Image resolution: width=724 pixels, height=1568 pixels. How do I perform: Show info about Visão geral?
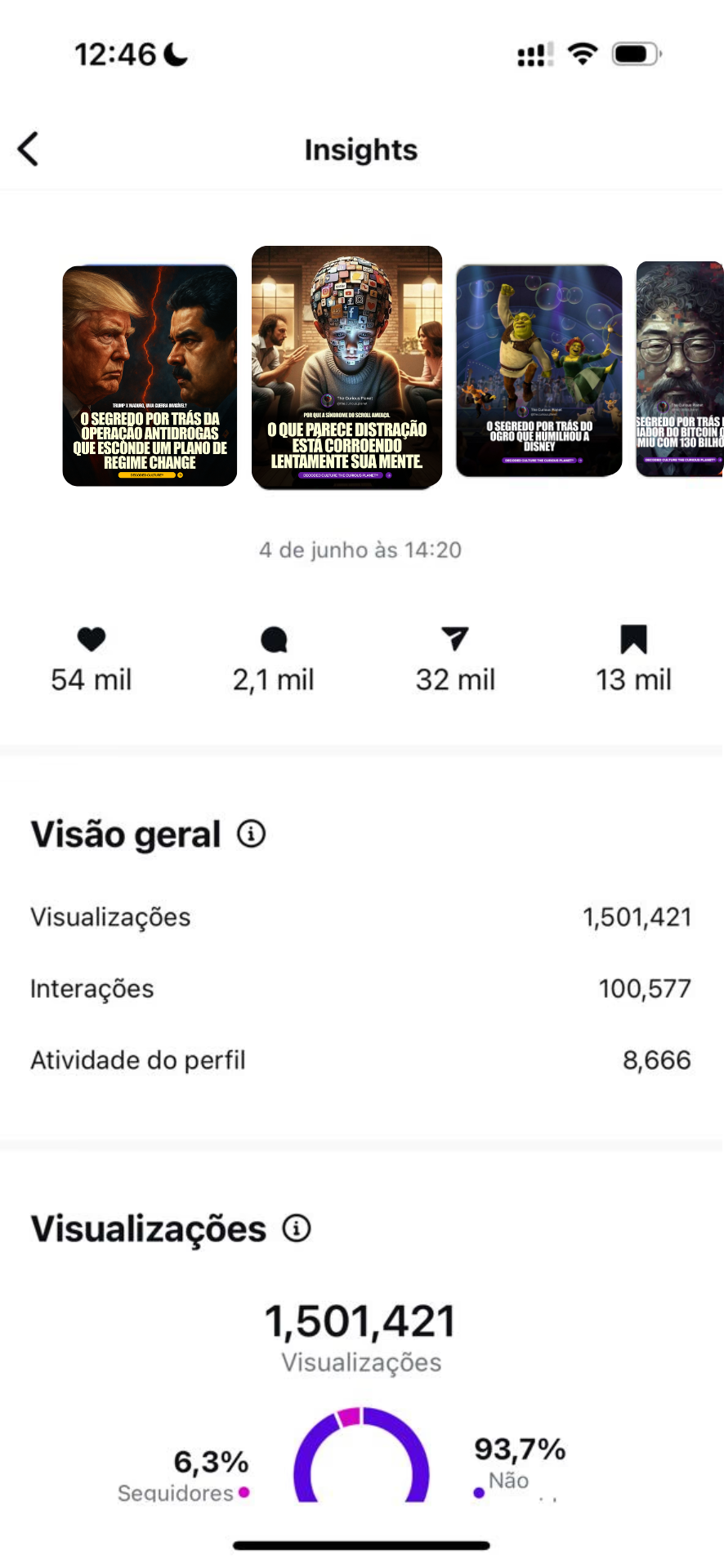252,834
